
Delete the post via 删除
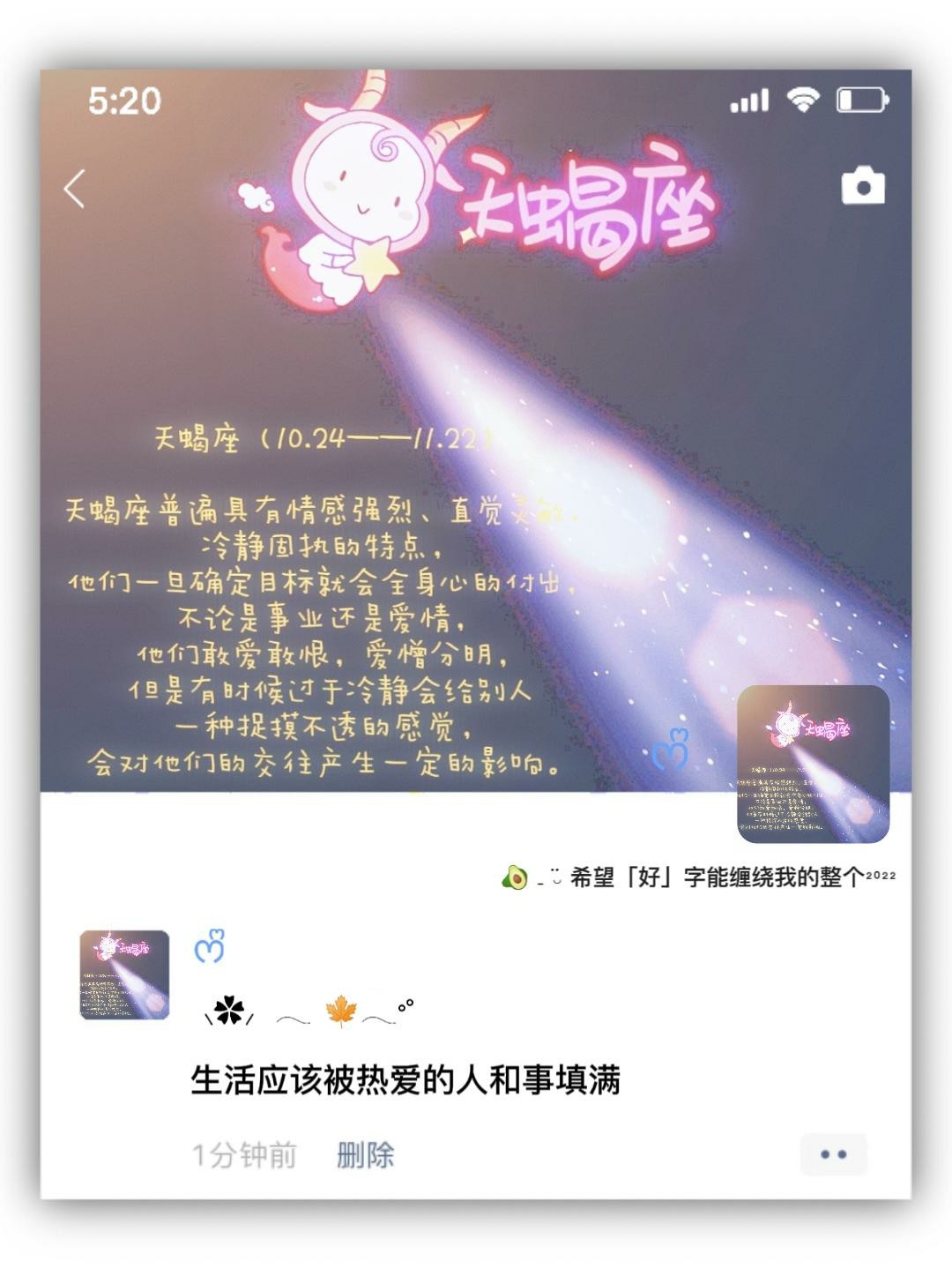365,1154
